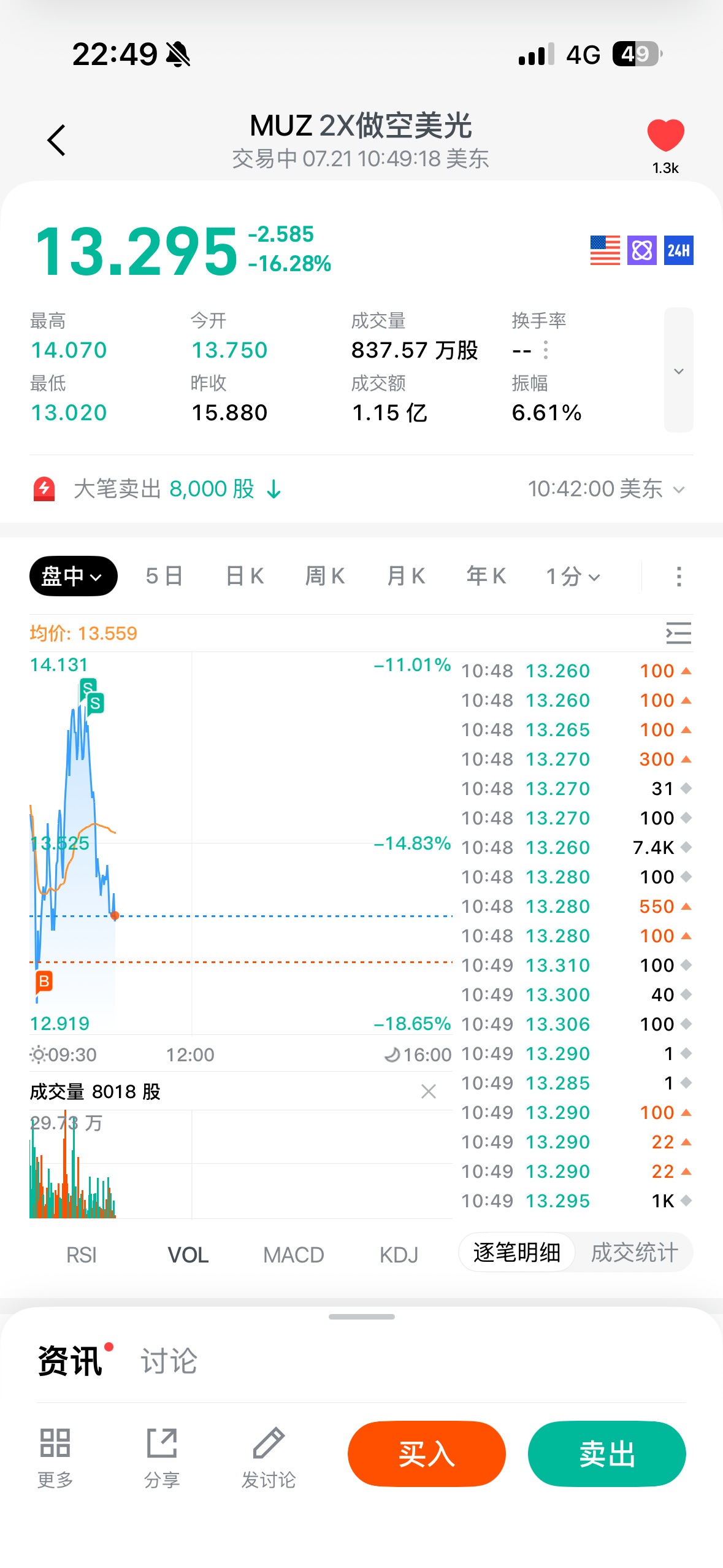Screen dimensions: 723x1568
Task: Open the 盘中 chart mode dropdown
Action: [73, 576]
